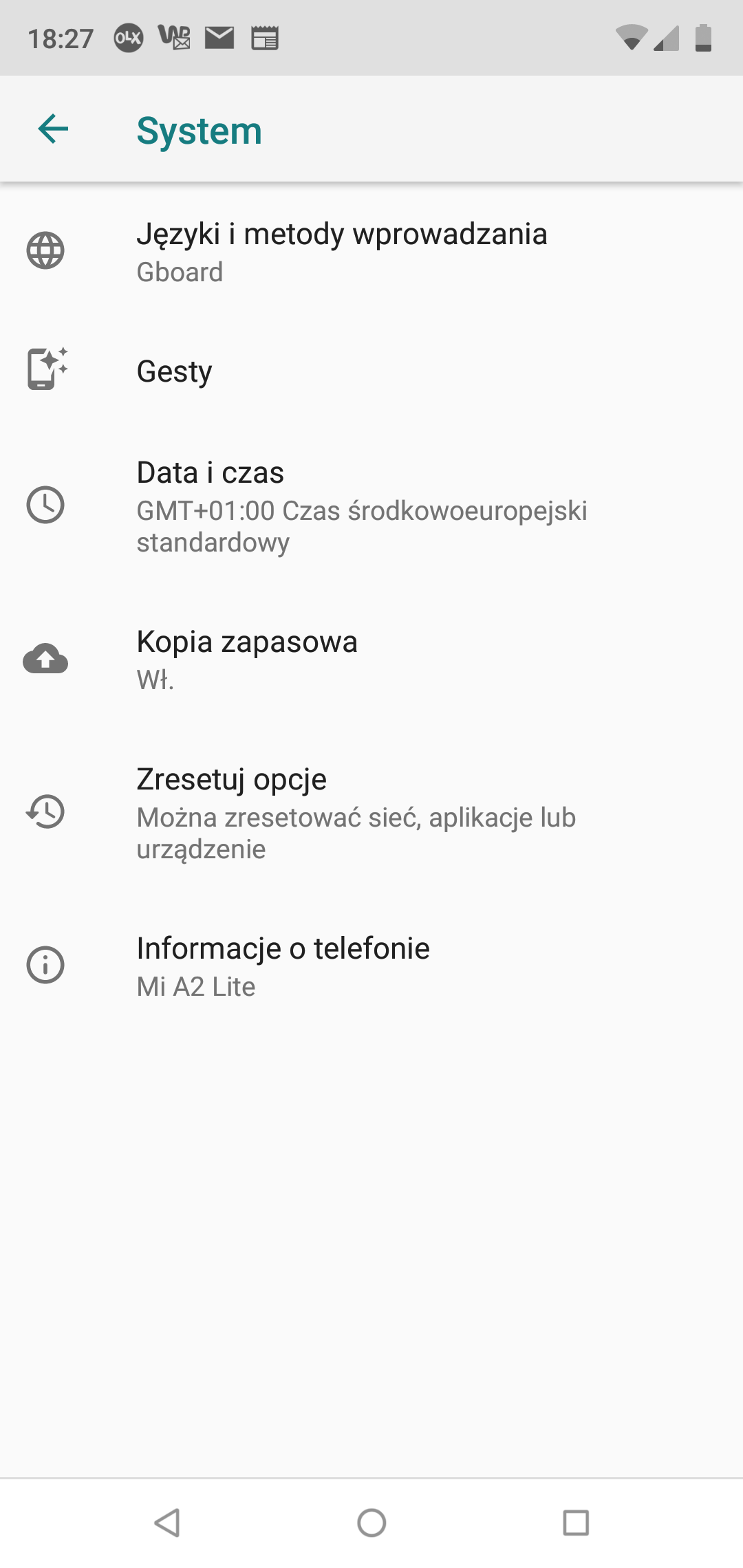Open Kopia zapasowa settings
This screenshot has height=1568, width=743.
(x=247, y=660)
